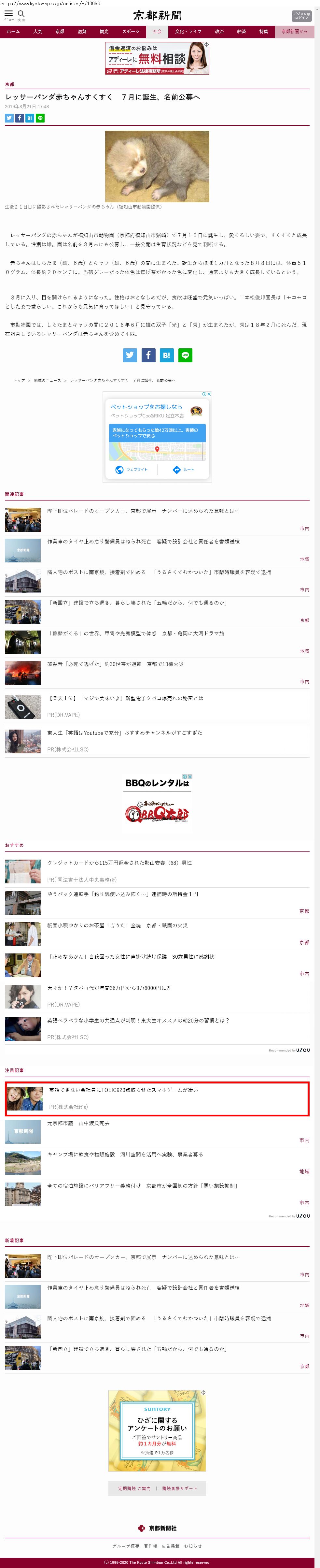Image resolution: width=320 pixels, height=1568 pixels.
Task: Open article 破裂音「必死で逃げた」約30世帯が避難
Action: click(x=116, y=664)
